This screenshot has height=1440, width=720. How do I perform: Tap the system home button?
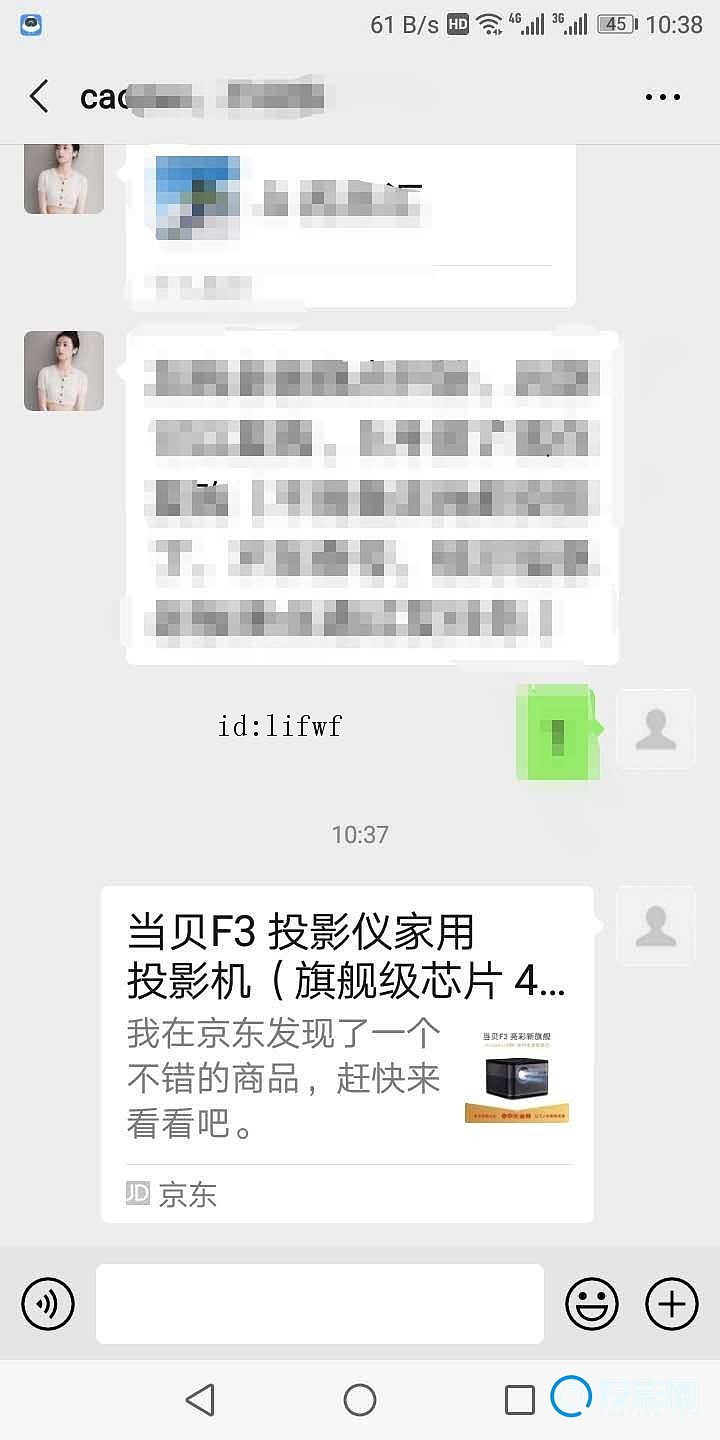[360, 1400]
